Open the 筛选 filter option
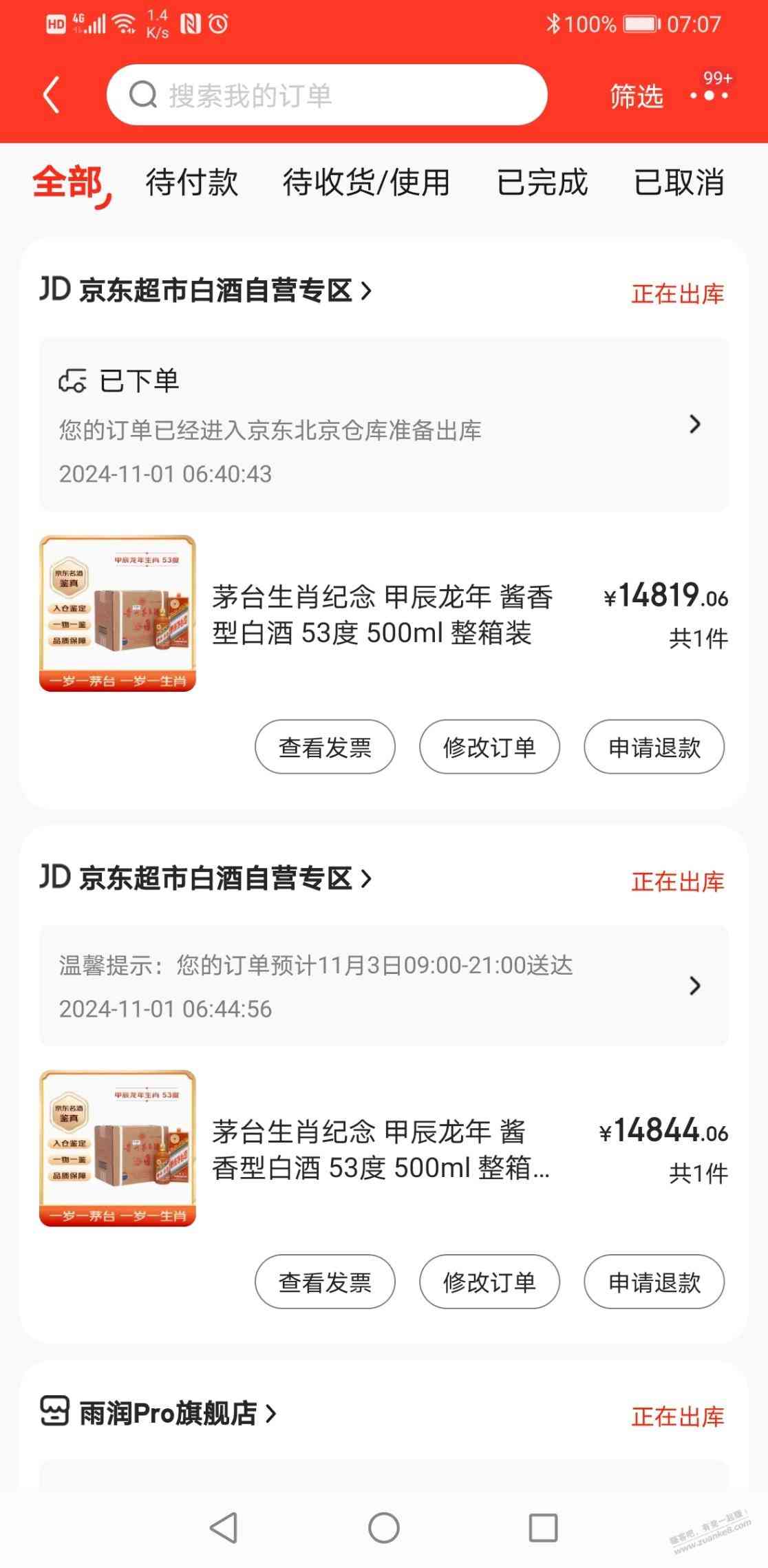This screenshot has height=1568, width=768. pos(636,96)
